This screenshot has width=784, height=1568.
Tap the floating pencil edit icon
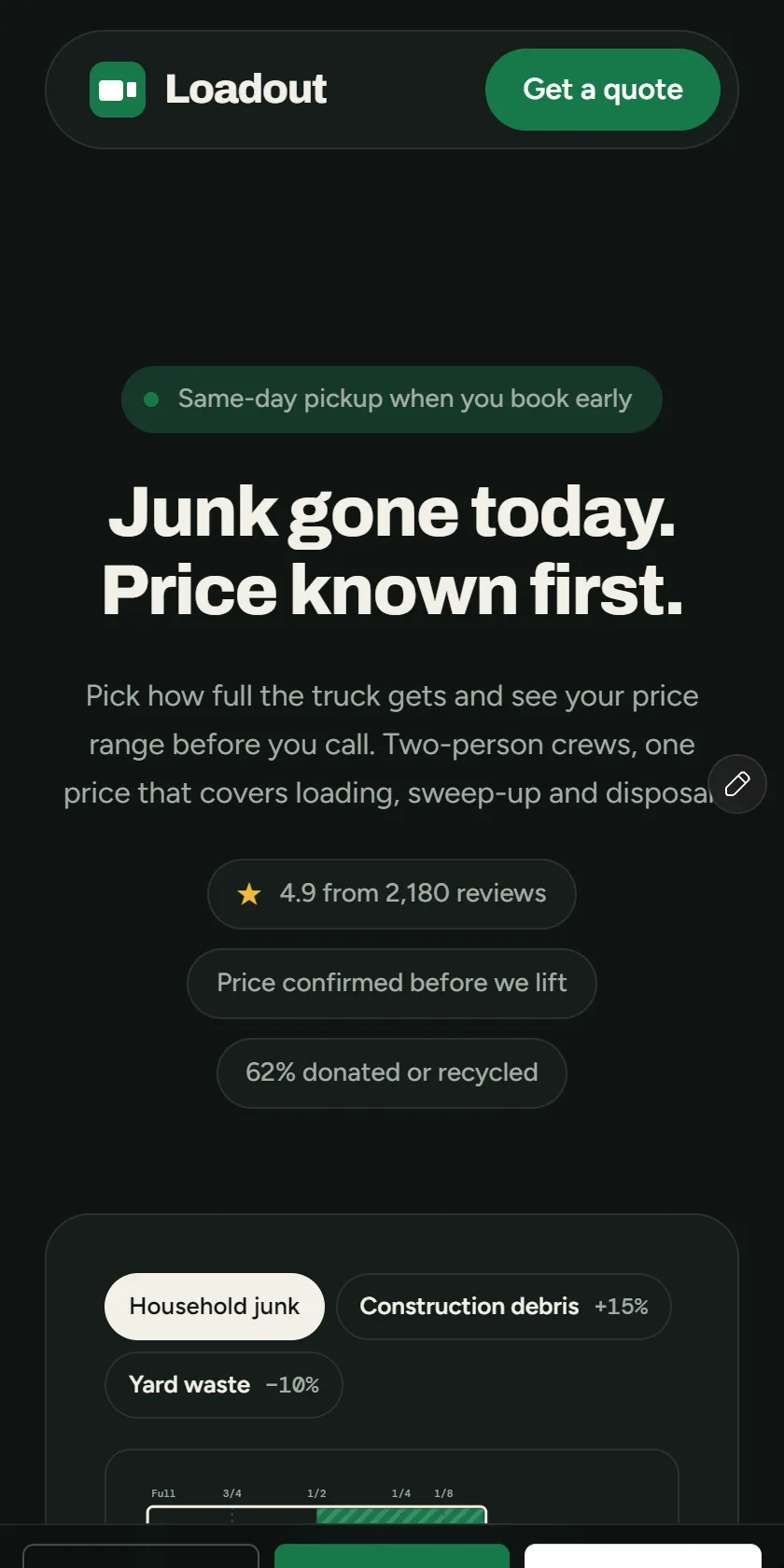[737, 784]
